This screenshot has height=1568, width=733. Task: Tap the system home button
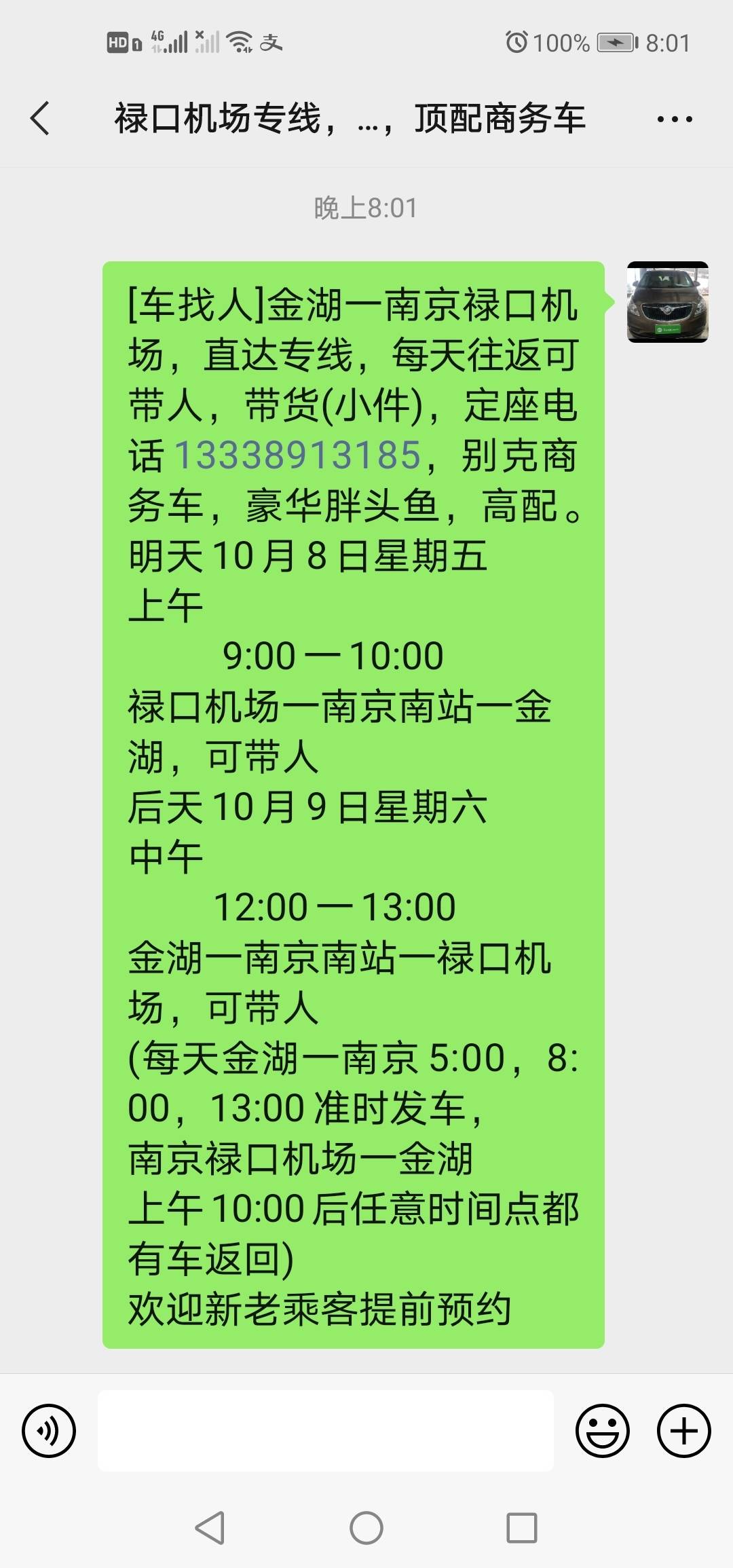coord(366,1529)
